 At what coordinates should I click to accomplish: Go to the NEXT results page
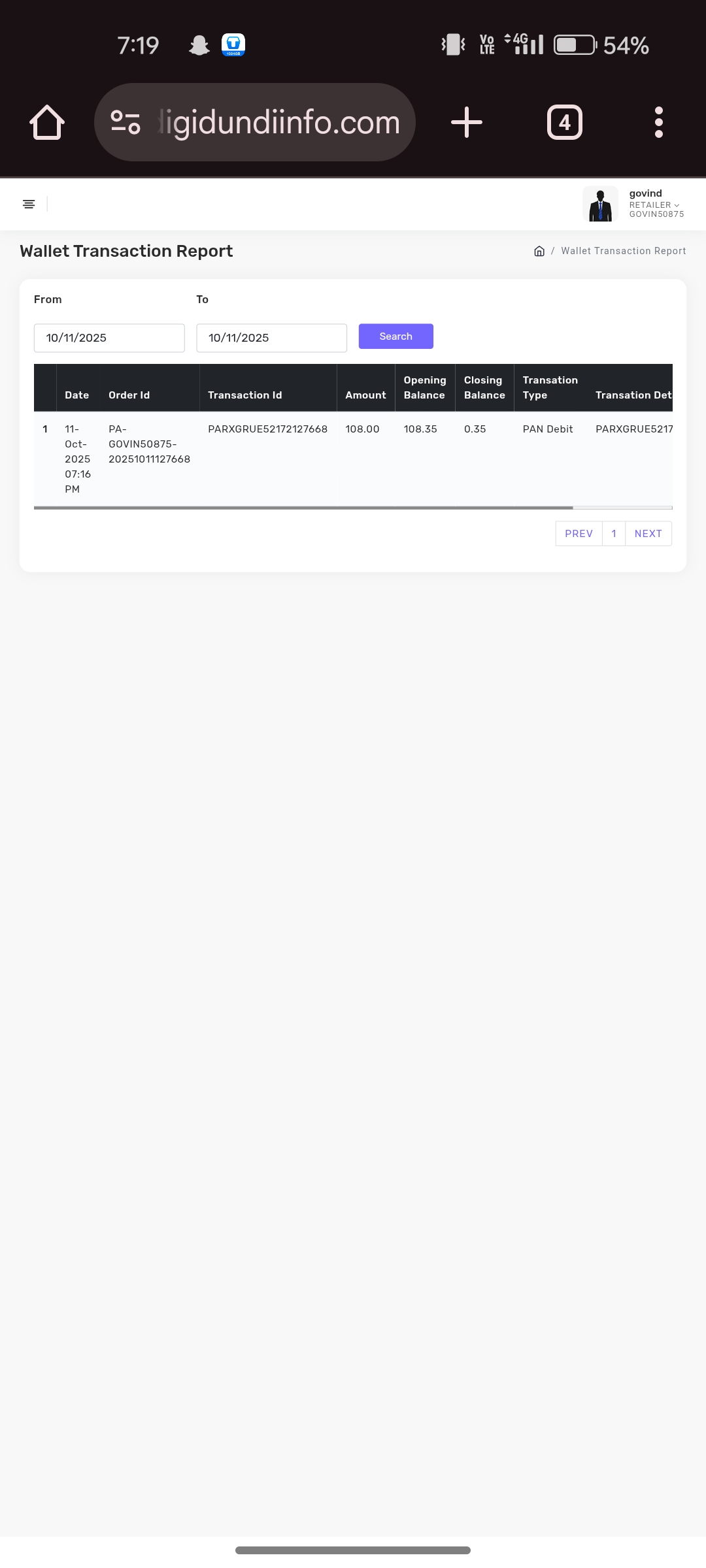pyautogui.click(x=648, y=534)
